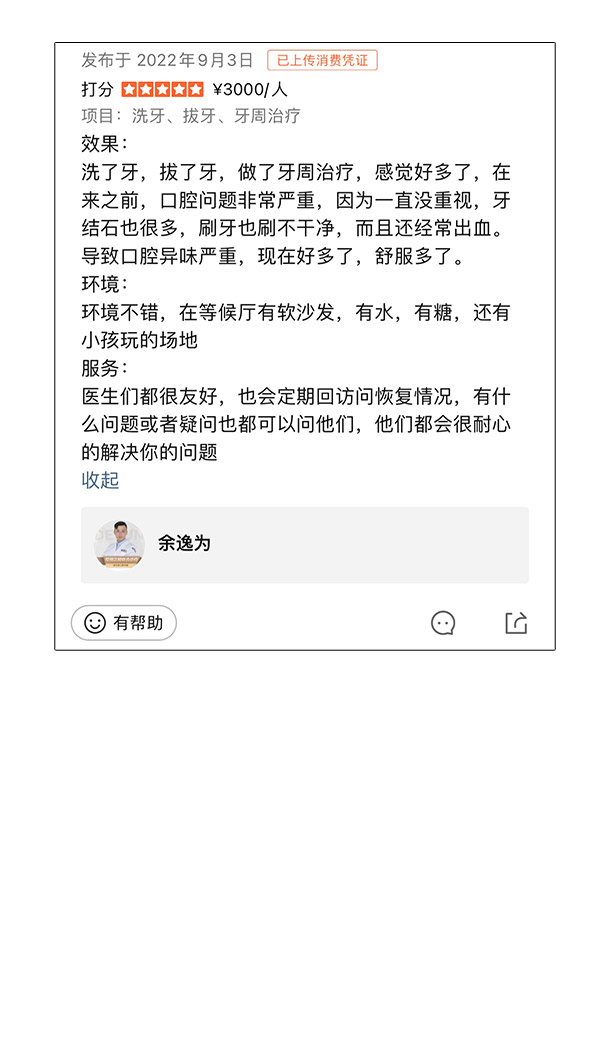Share this review
The image size is (609, 1062).
(x=516, y=623)
